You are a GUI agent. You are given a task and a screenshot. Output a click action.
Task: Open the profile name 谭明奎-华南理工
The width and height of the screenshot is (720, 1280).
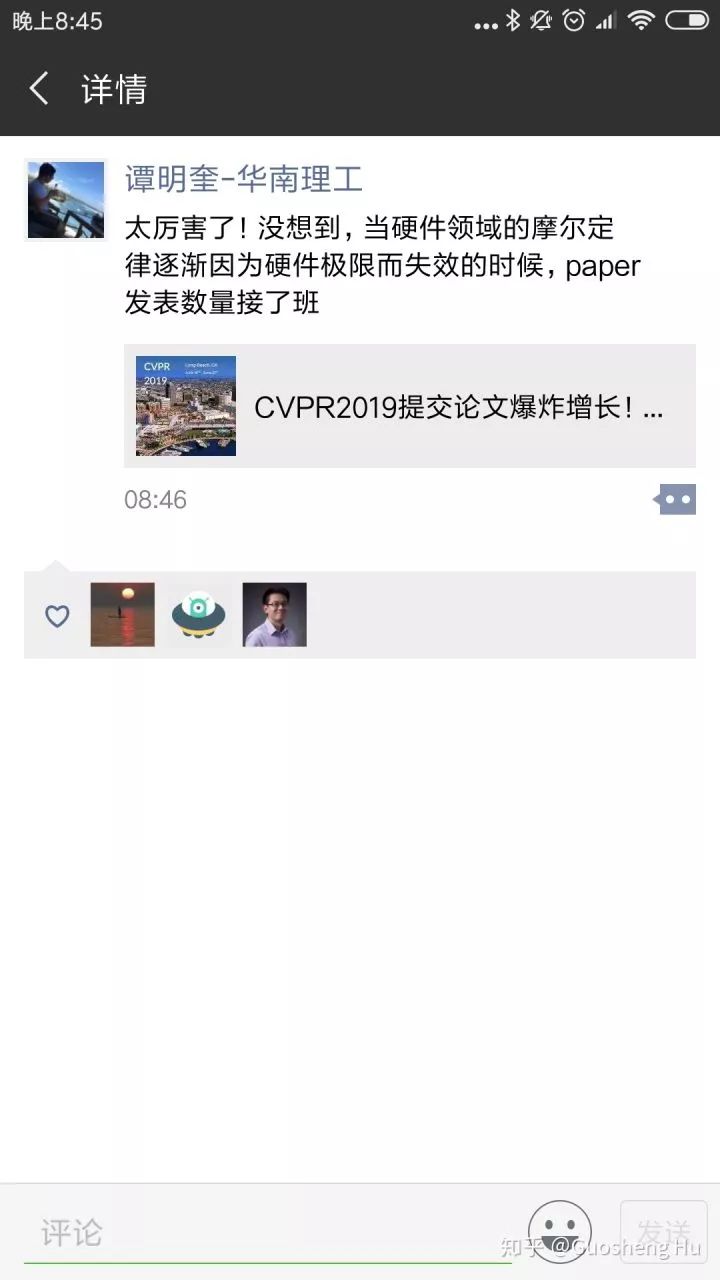pos(243,179)
